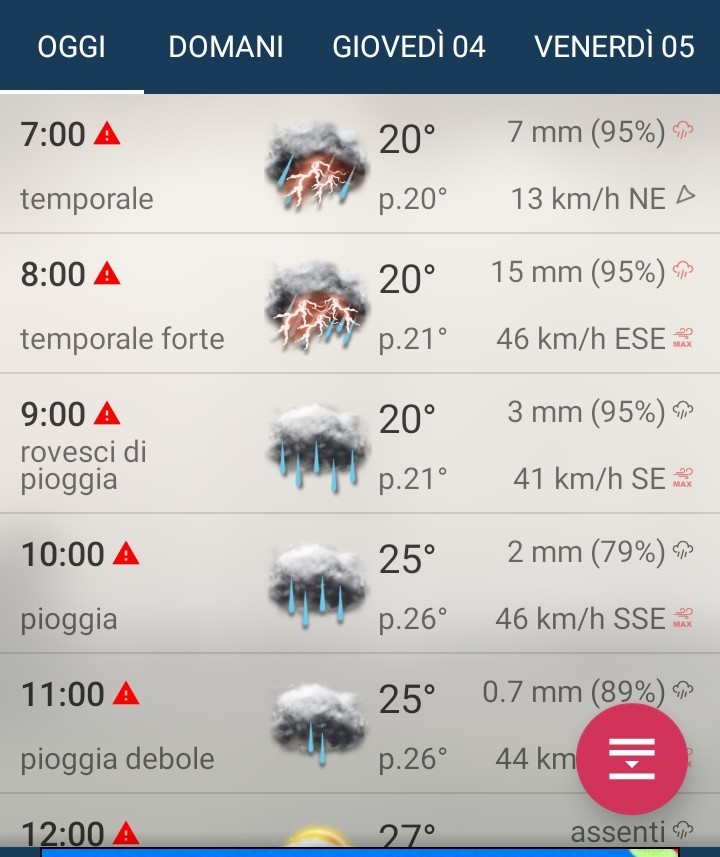Image resolution: width=720 pixels, height=857 pixels.
Task: Open the VENERDÌ 05 forecast tab
Action: [614, 47]
